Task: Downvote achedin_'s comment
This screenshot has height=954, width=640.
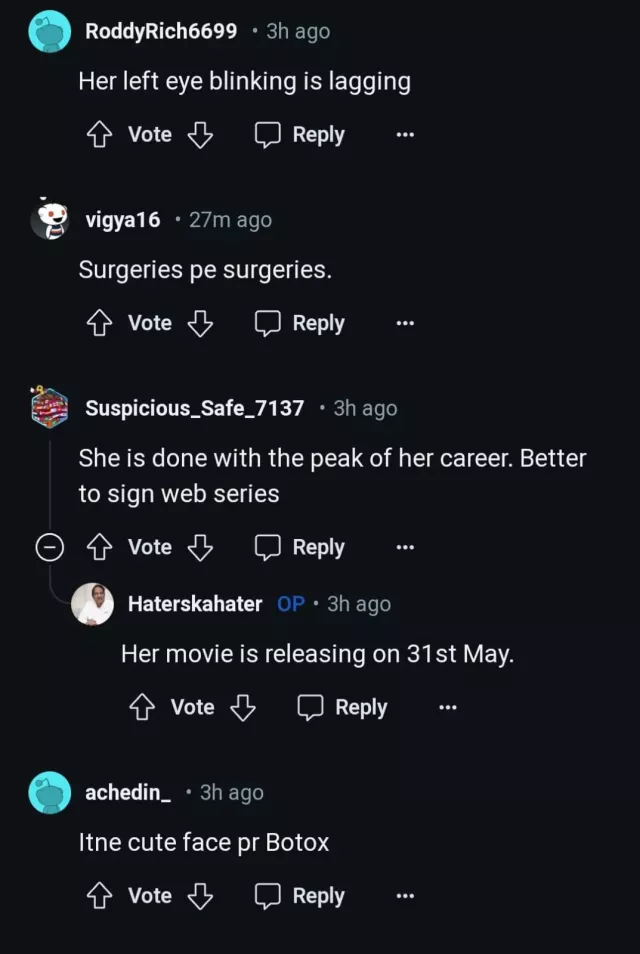Action: point(201,896)
